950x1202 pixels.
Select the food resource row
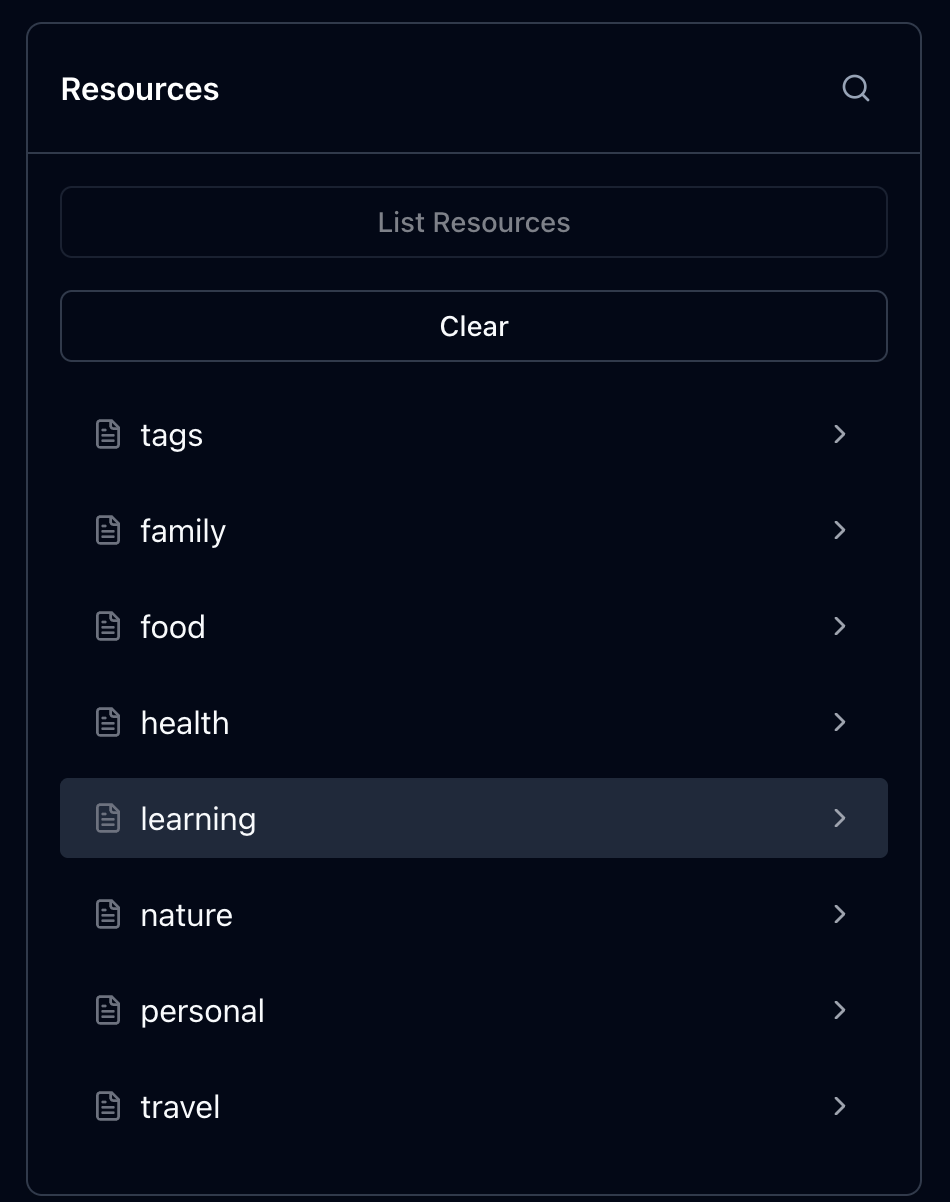tap(474, 626)
